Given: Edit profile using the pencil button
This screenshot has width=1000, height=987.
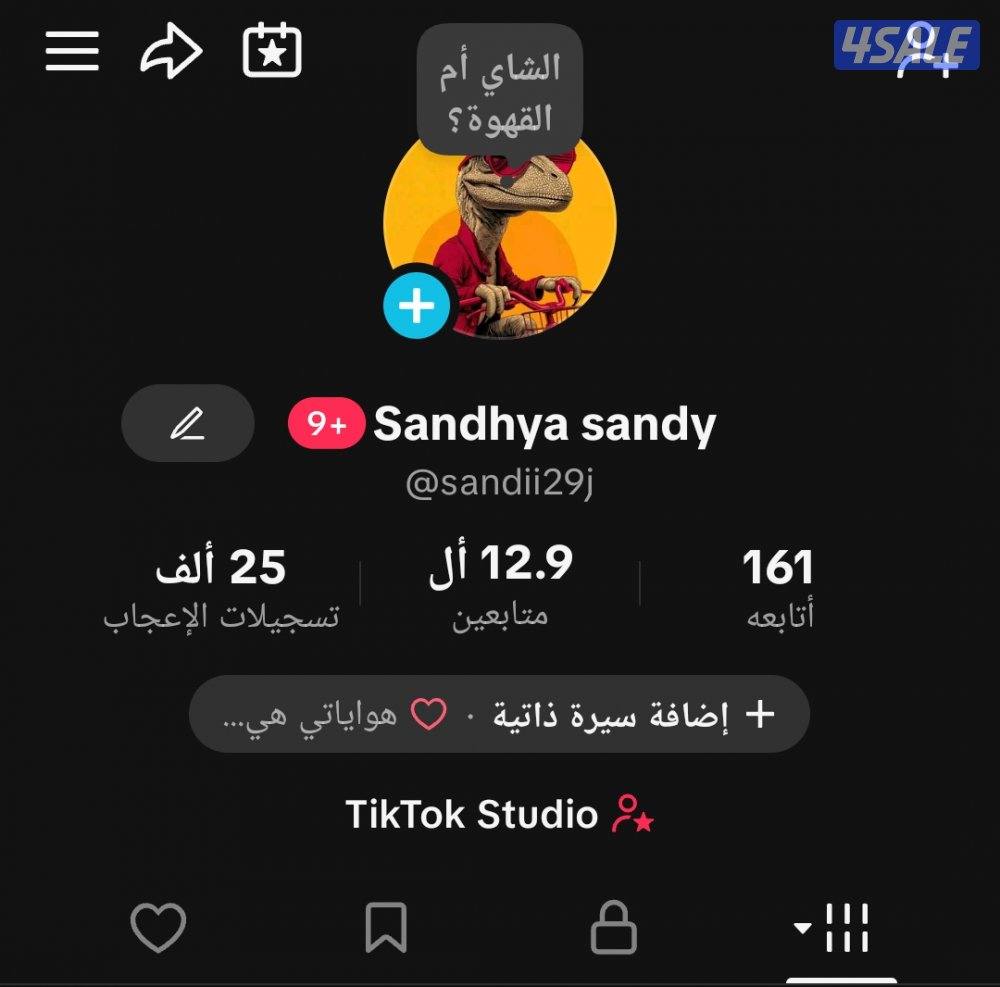Looking at the screenshot, I should click(x=187, y=424).
